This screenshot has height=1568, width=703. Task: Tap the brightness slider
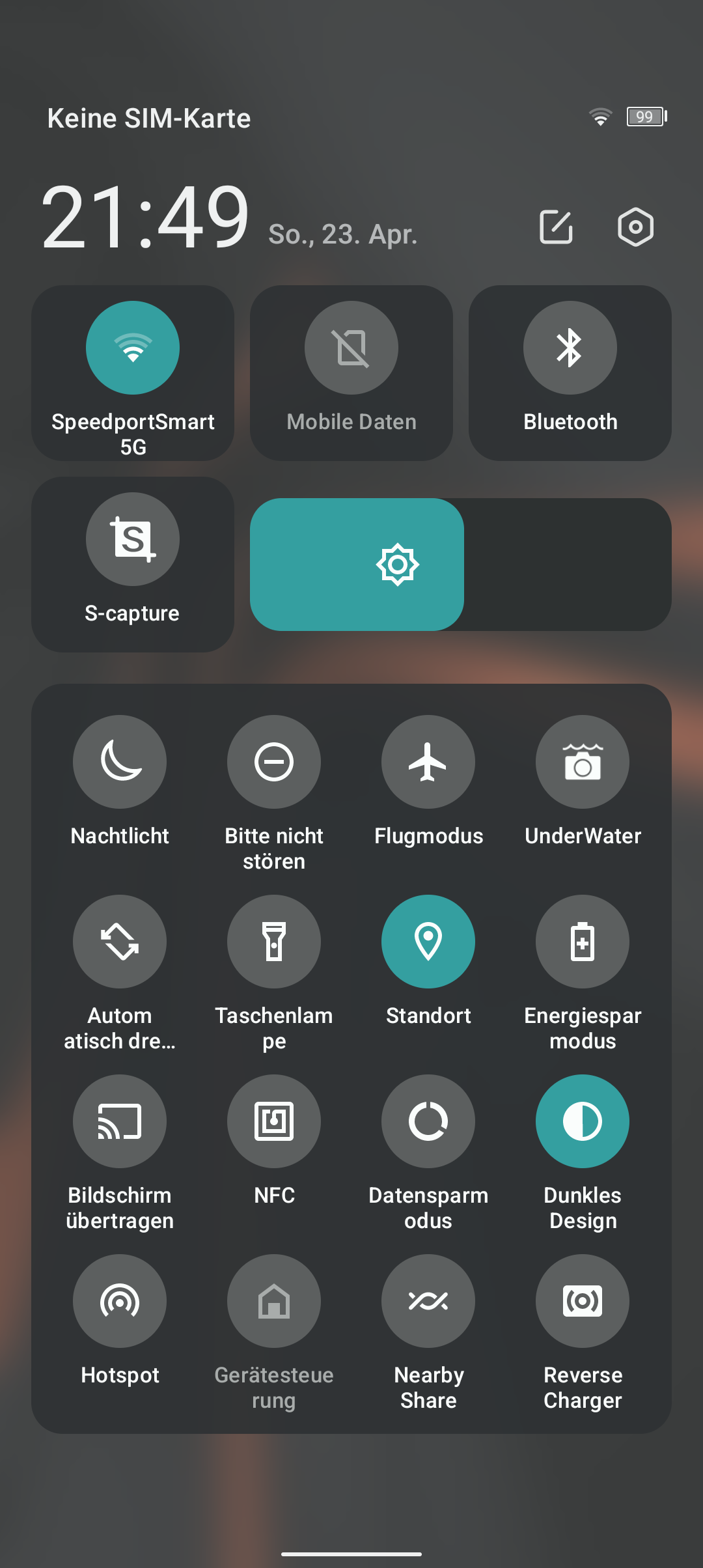(461, 565)
